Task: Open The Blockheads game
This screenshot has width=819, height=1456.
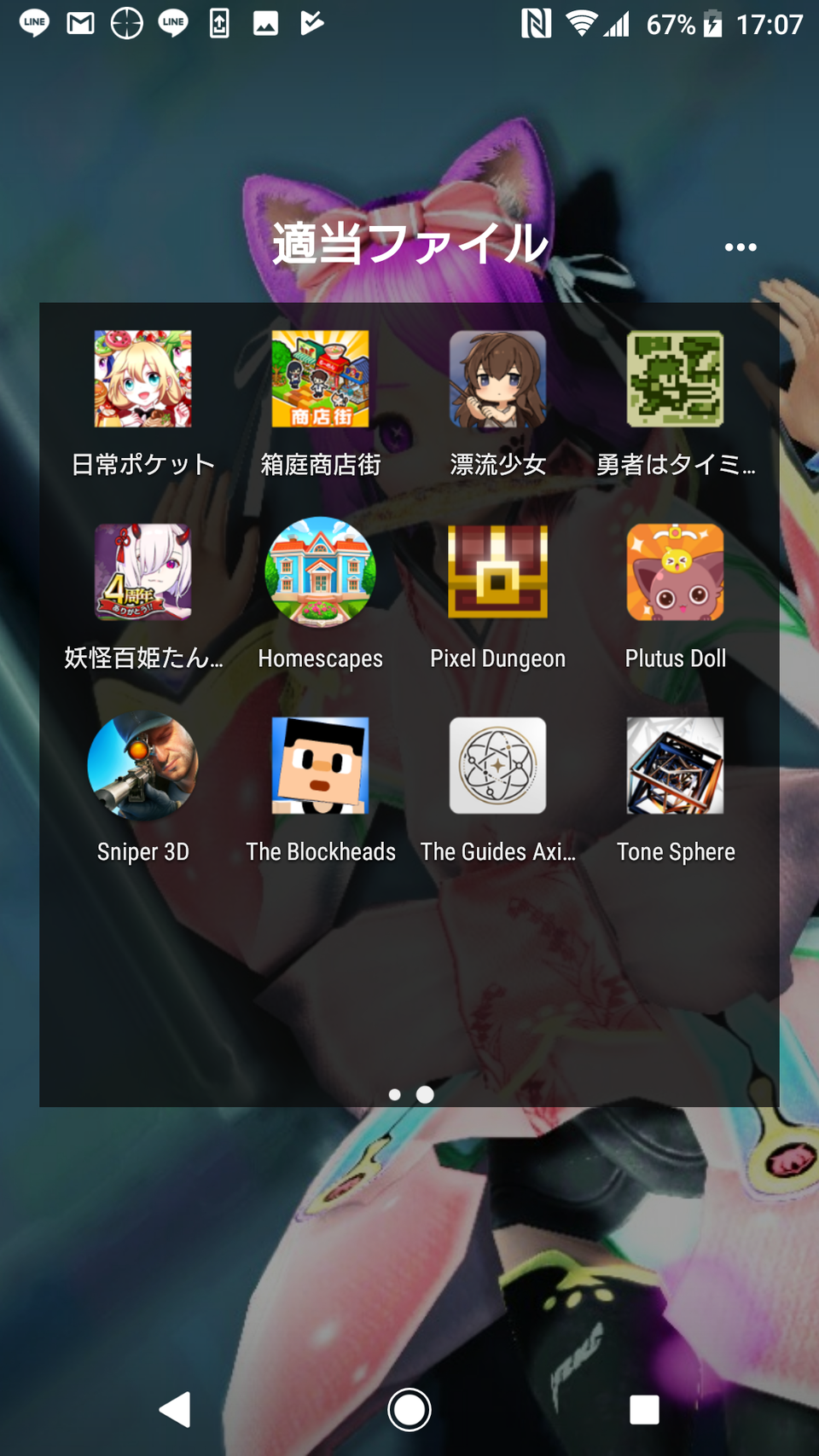Action: [x=320, y=766]
